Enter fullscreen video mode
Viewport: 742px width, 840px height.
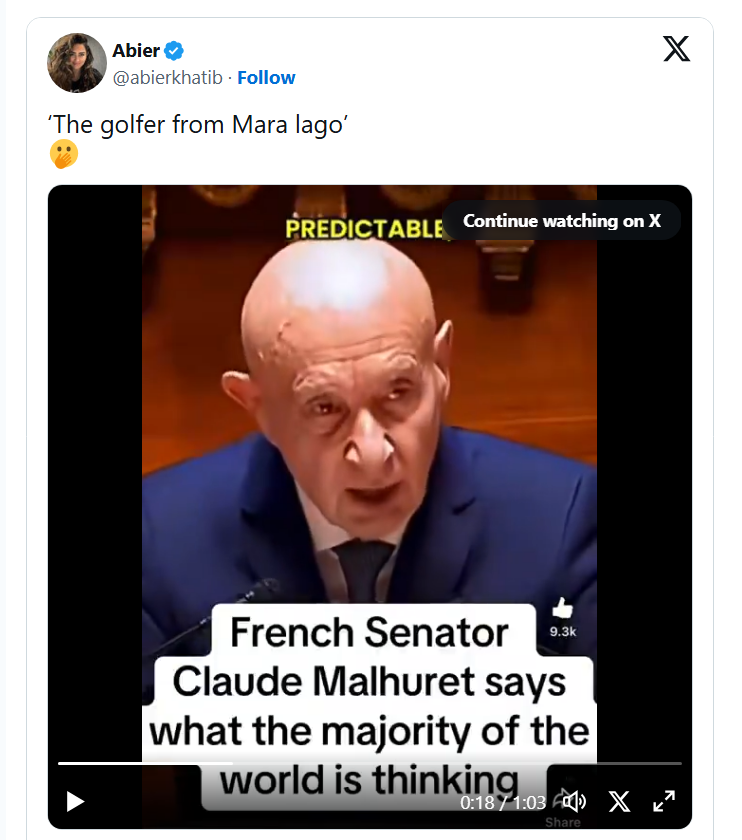[x=664, y=801]
